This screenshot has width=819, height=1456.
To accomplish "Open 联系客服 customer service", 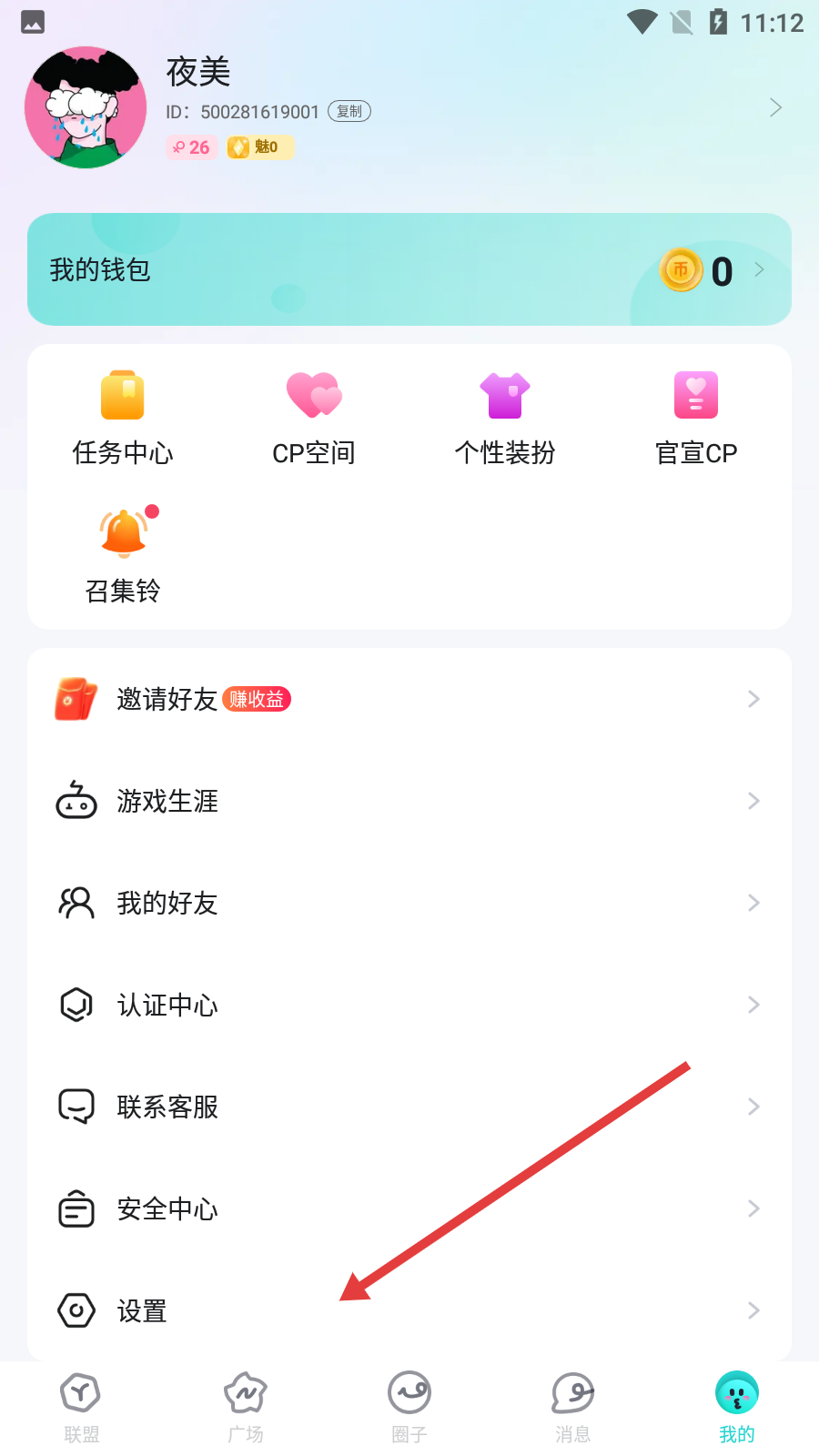I will tap(409, 1107).
